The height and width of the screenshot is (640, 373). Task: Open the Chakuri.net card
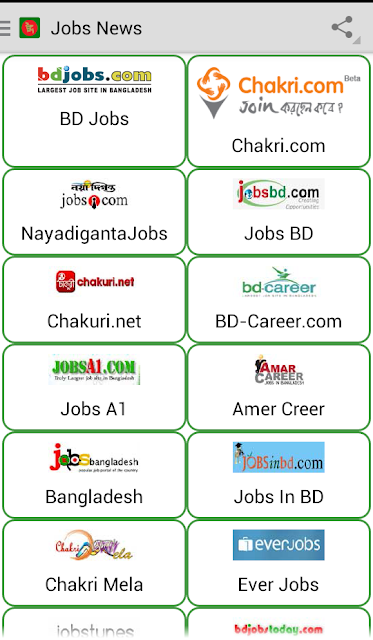(94, 300)
